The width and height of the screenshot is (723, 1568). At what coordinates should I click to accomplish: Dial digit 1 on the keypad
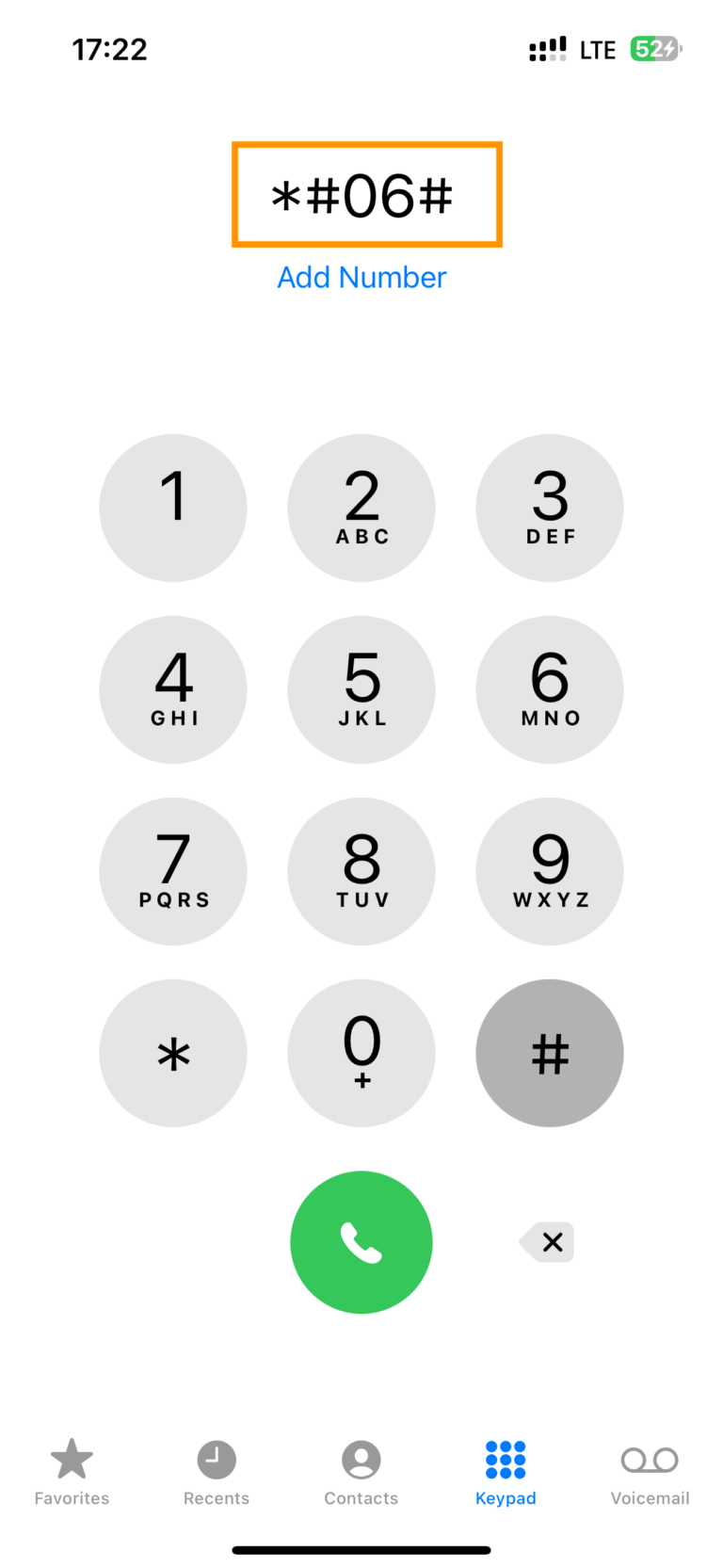(173, 508)
